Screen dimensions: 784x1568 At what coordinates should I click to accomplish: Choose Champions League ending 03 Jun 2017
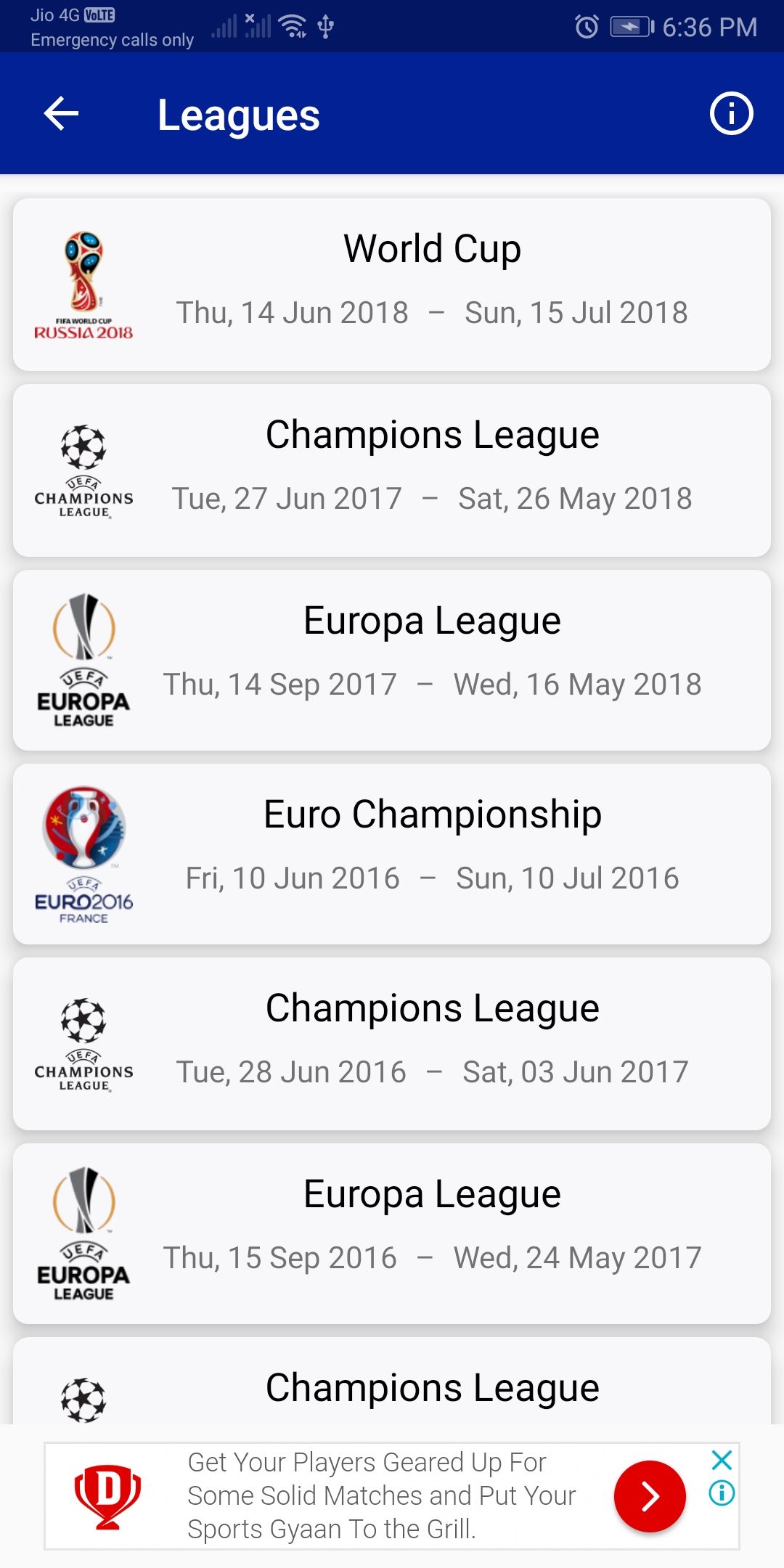(392, 1043)
